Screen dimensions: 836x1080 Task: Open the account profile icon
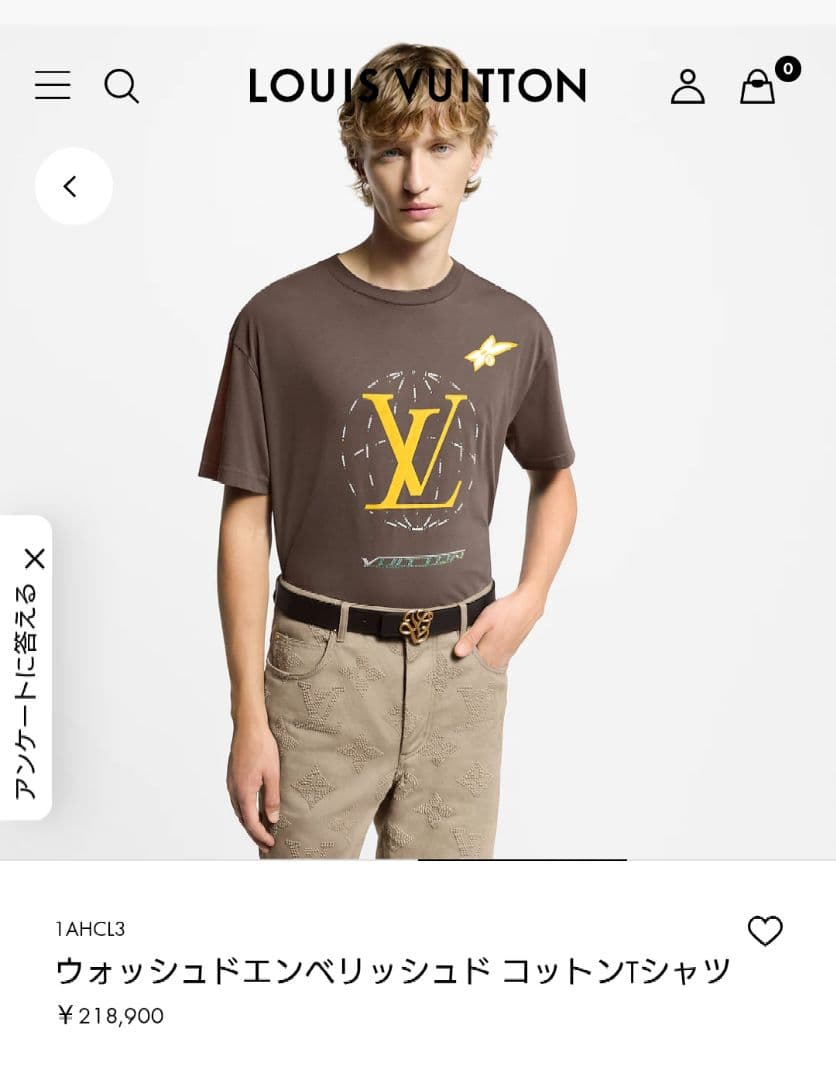(x=688, y=87)
